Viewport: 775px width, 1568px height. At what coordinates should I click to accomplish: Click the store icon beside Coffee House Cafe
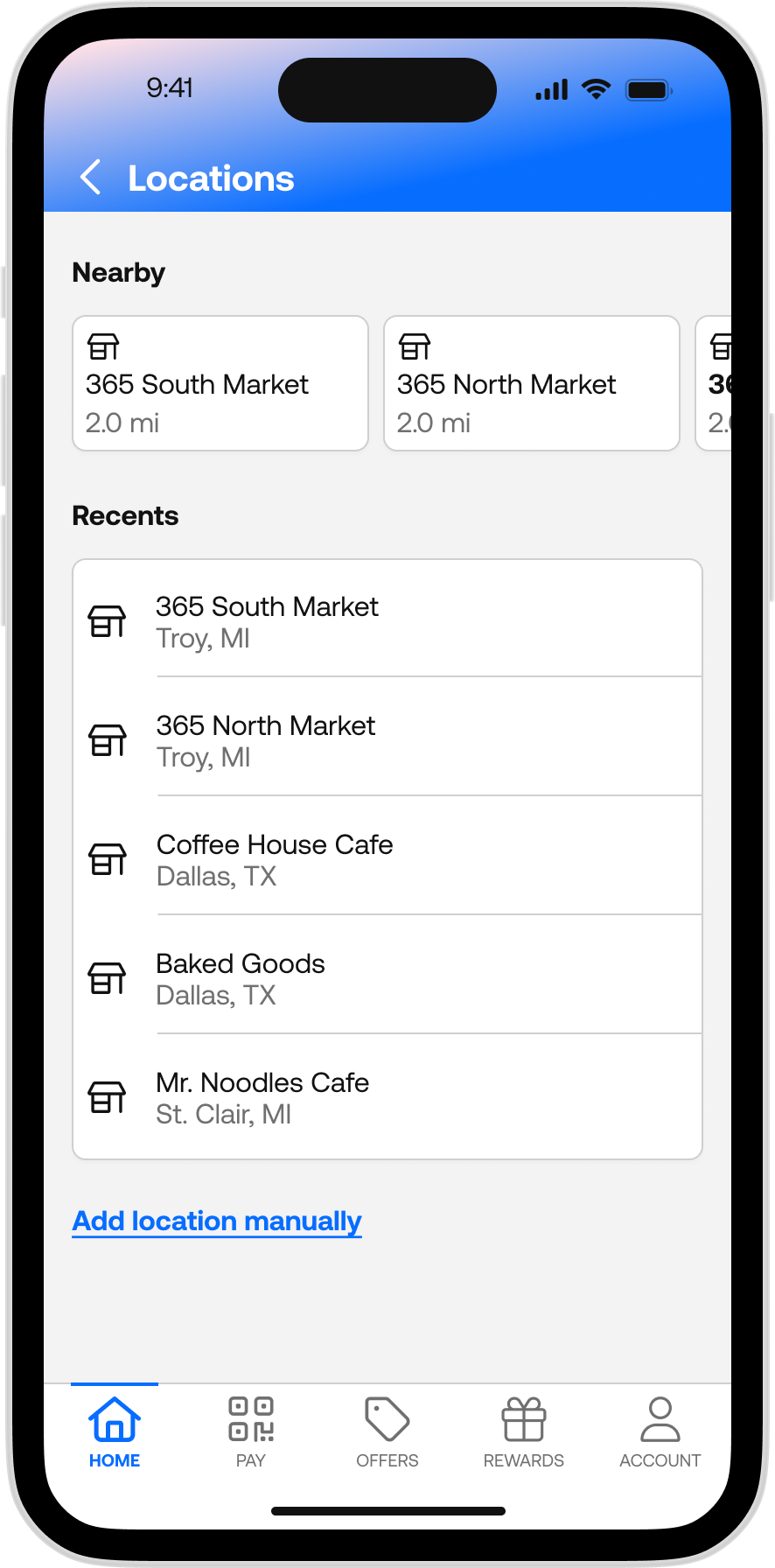click(x=107, y=858)
